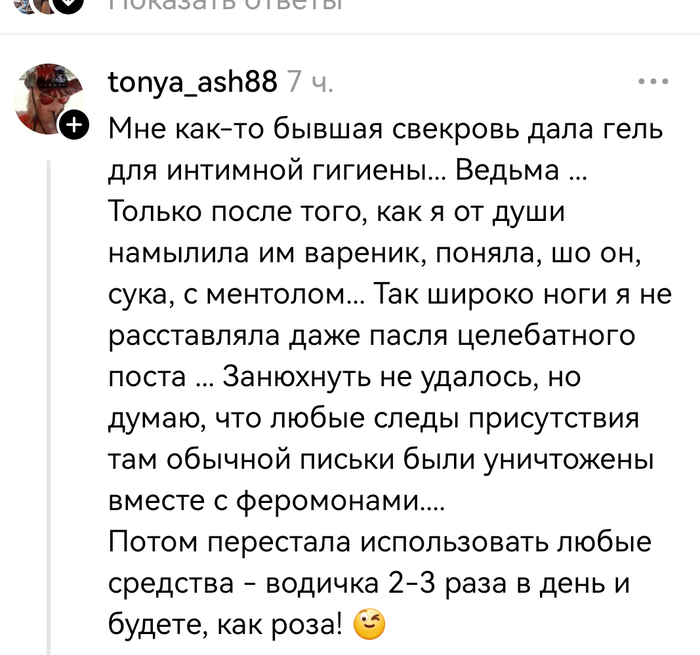Expand replies via 'Показать ответы'
Screen dimensions: 700x655
(x=224, y=5)
